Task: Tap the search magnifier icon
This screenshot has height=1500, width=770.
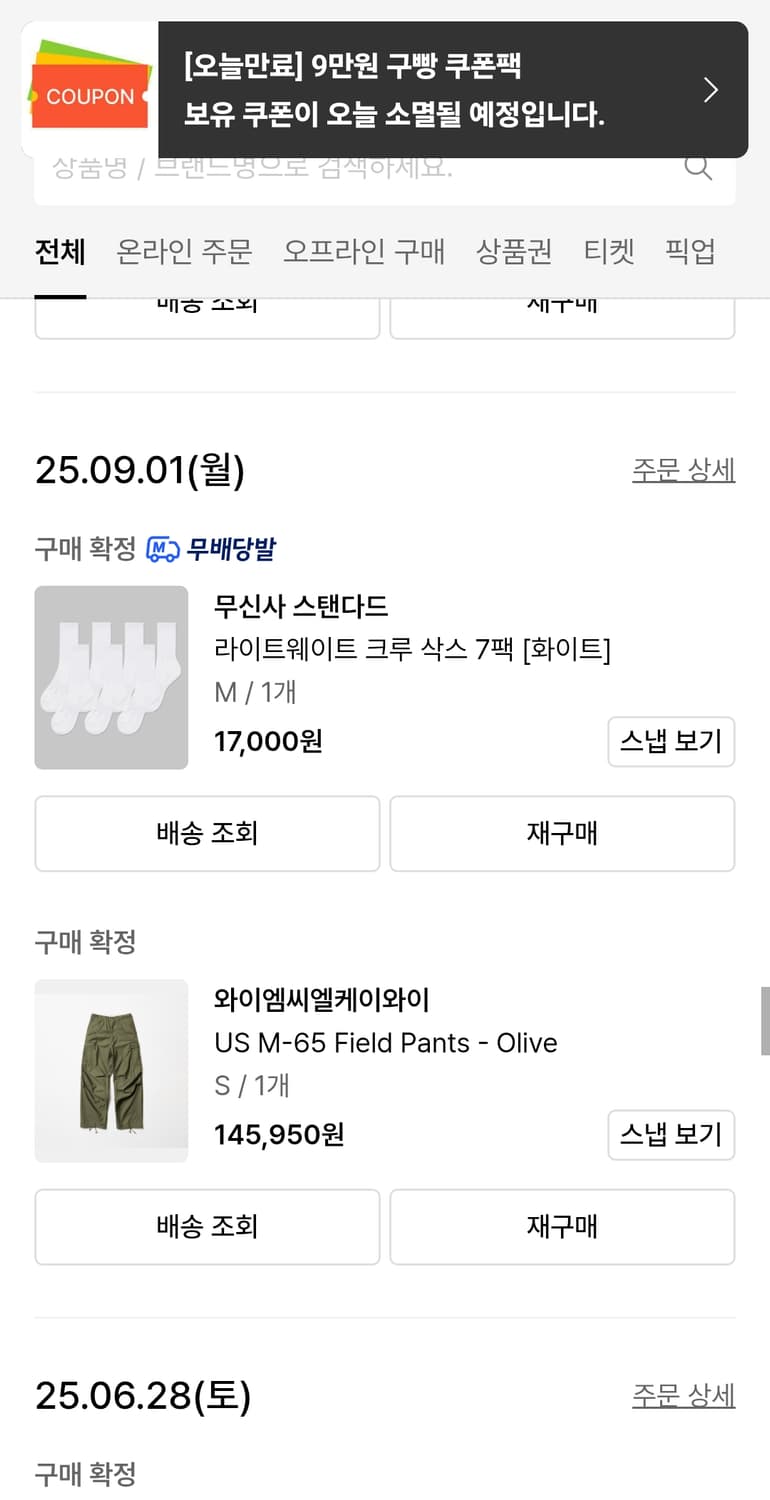Action: tap(698, 167)
